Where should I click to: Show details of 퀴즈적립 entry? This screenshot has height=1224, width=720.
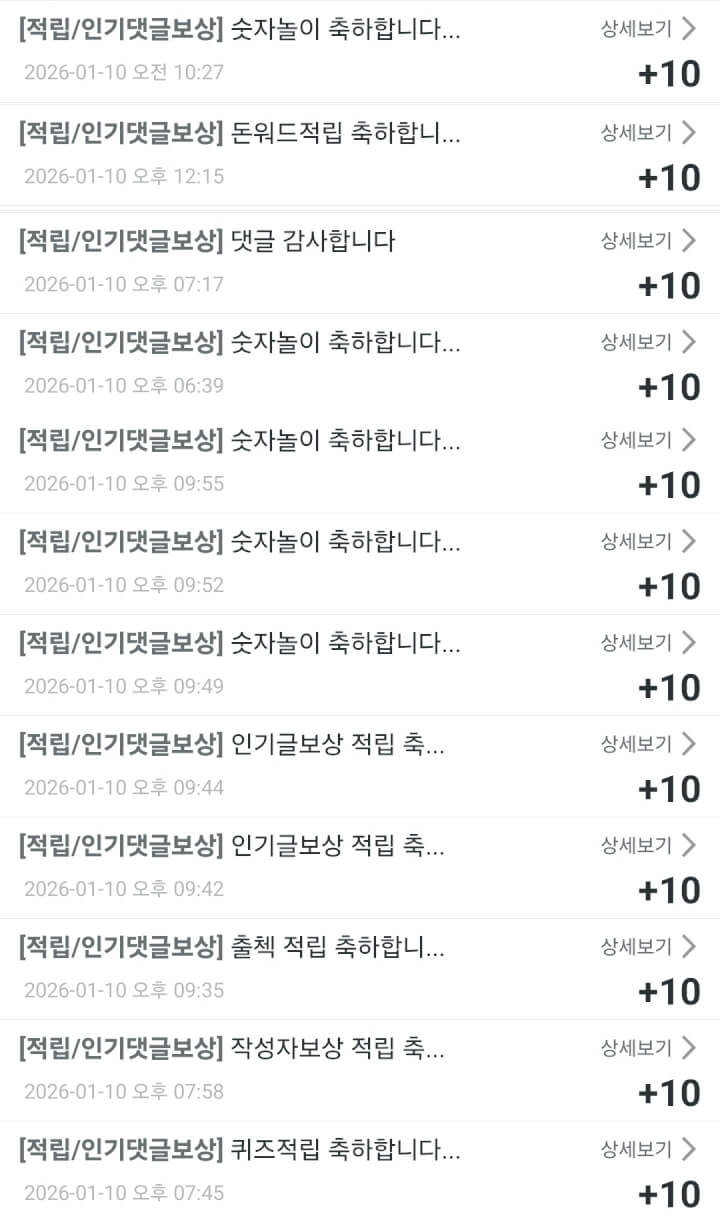(x=647, y=1149)
